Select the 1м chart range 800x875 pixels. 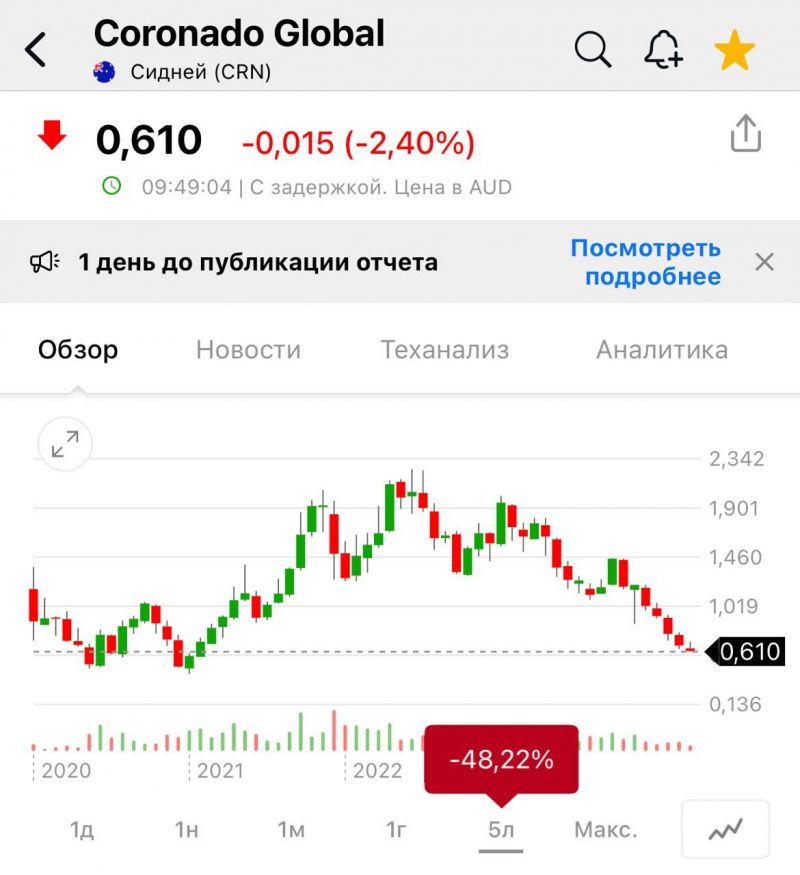point(291,830)
